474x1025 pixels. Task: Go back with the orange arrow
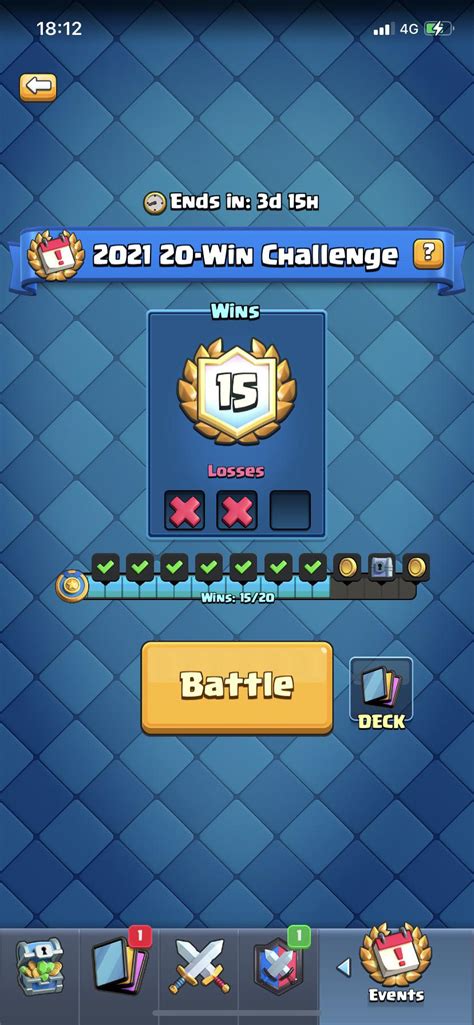coord(38,87)
